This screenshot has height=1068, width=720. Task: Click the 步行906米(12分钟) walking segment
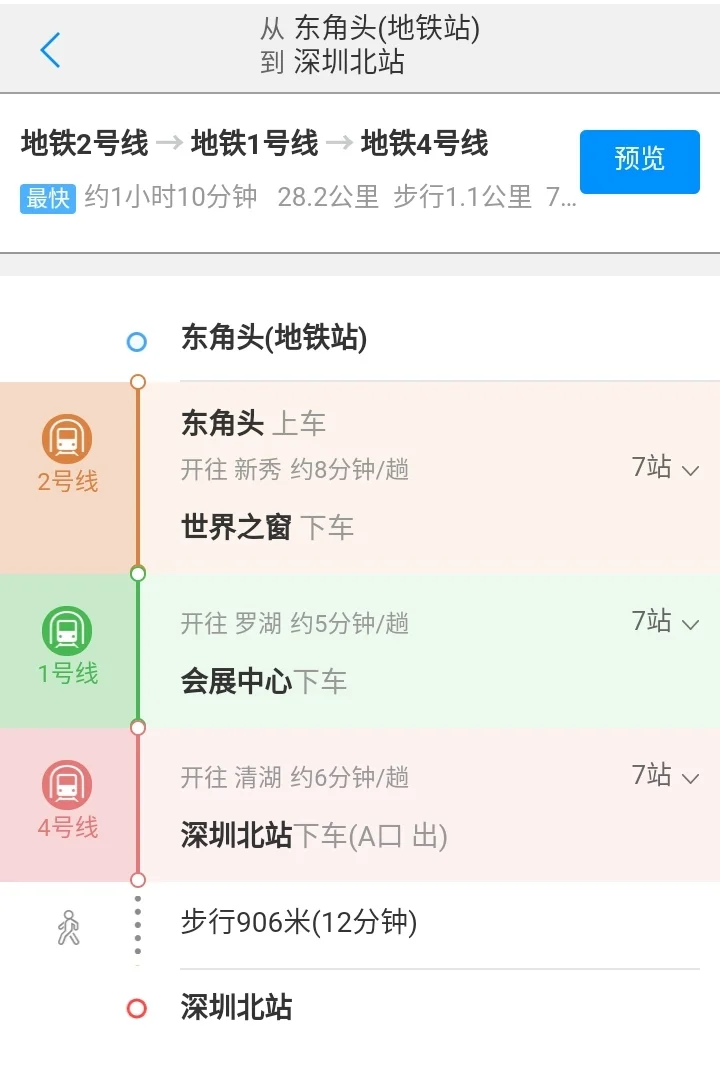click(299, 926)
